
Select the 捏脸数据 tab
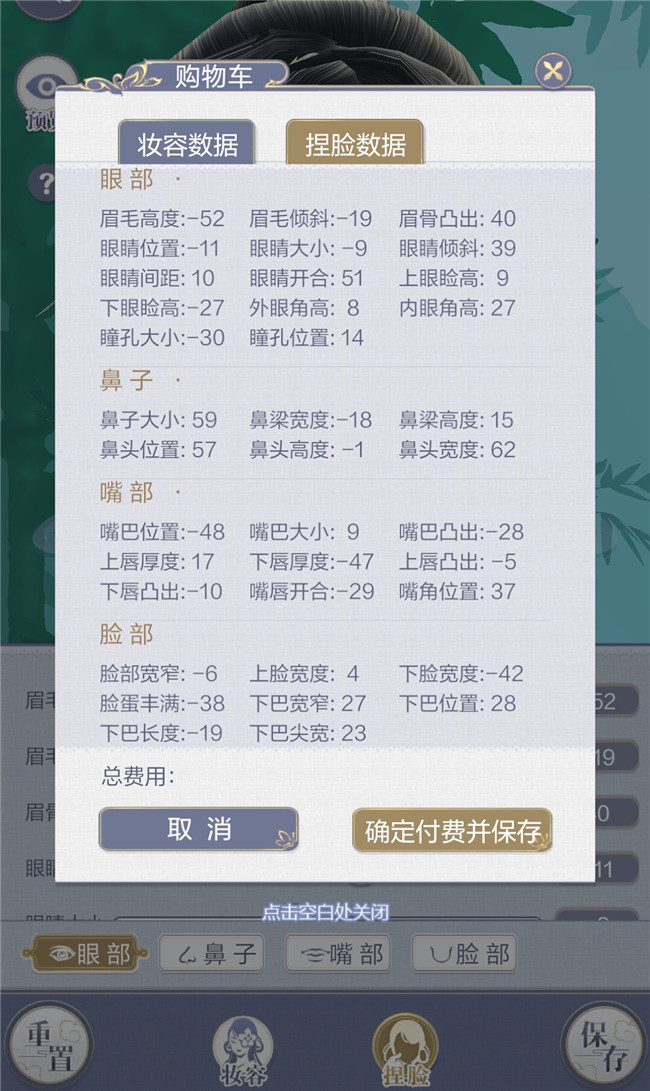[355, 145]
